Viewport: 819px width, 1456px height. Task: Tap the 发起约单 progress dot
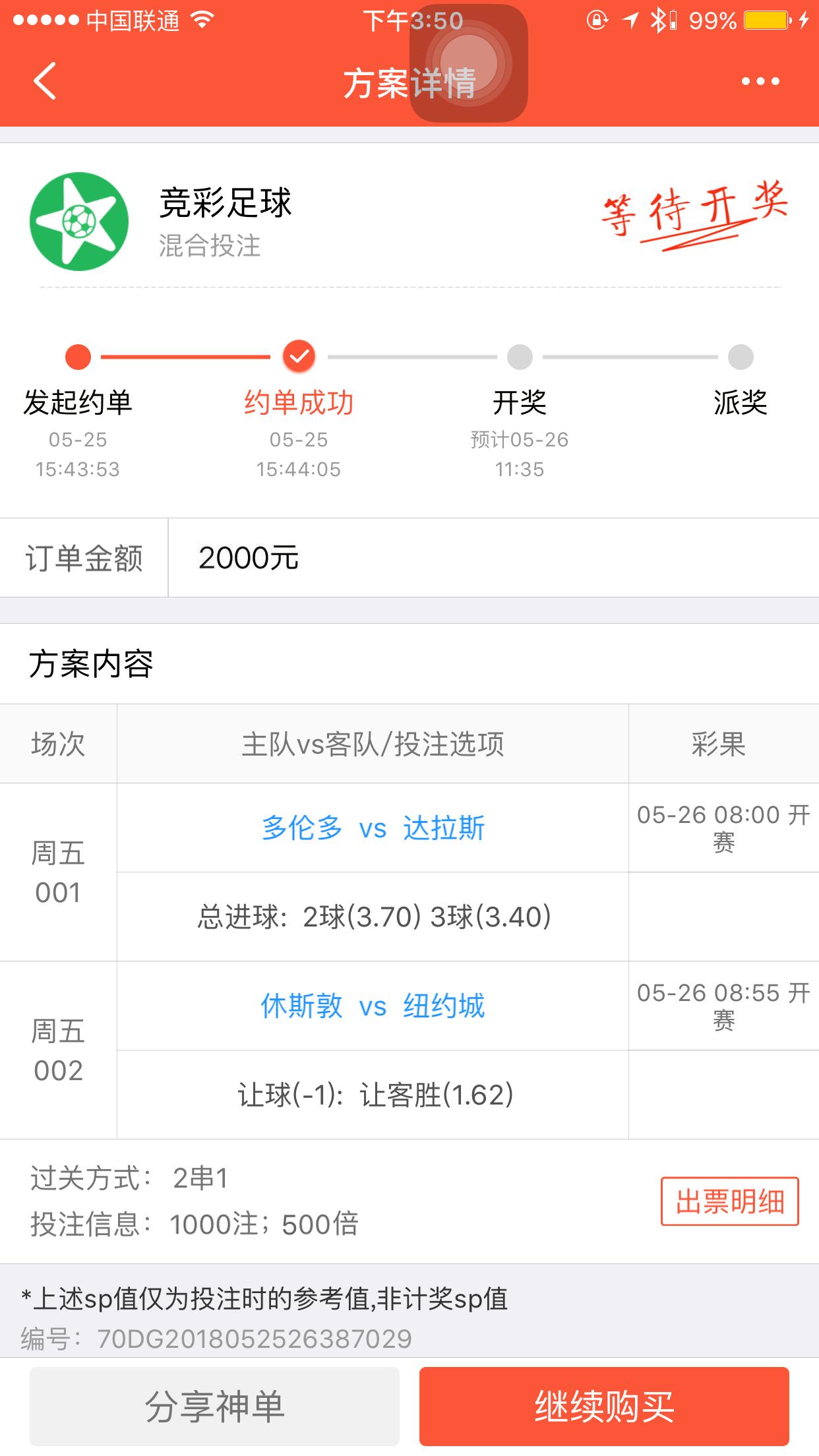click(78, 355)
